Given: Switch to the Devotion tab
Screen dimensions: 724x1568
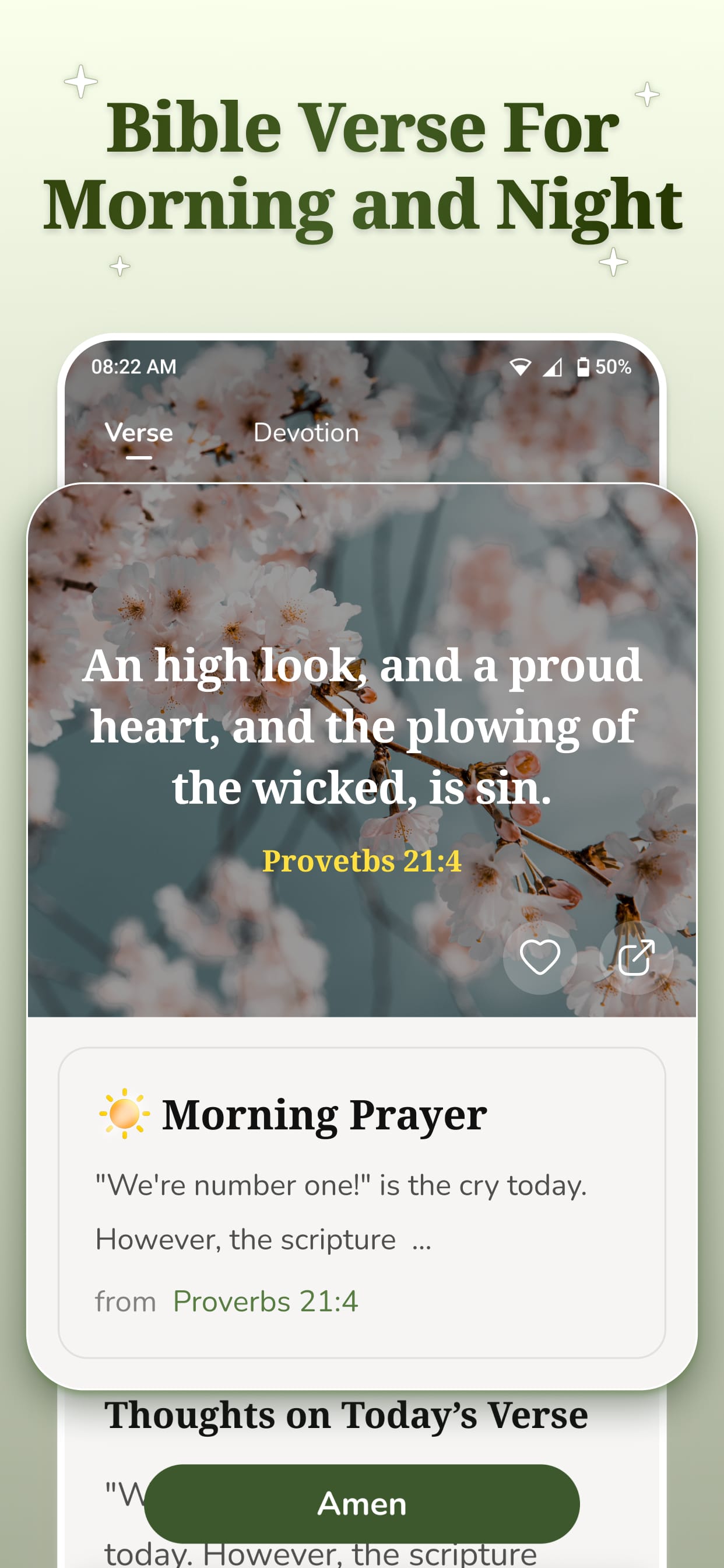Looking at the screenshot, I should pos(305,433).
